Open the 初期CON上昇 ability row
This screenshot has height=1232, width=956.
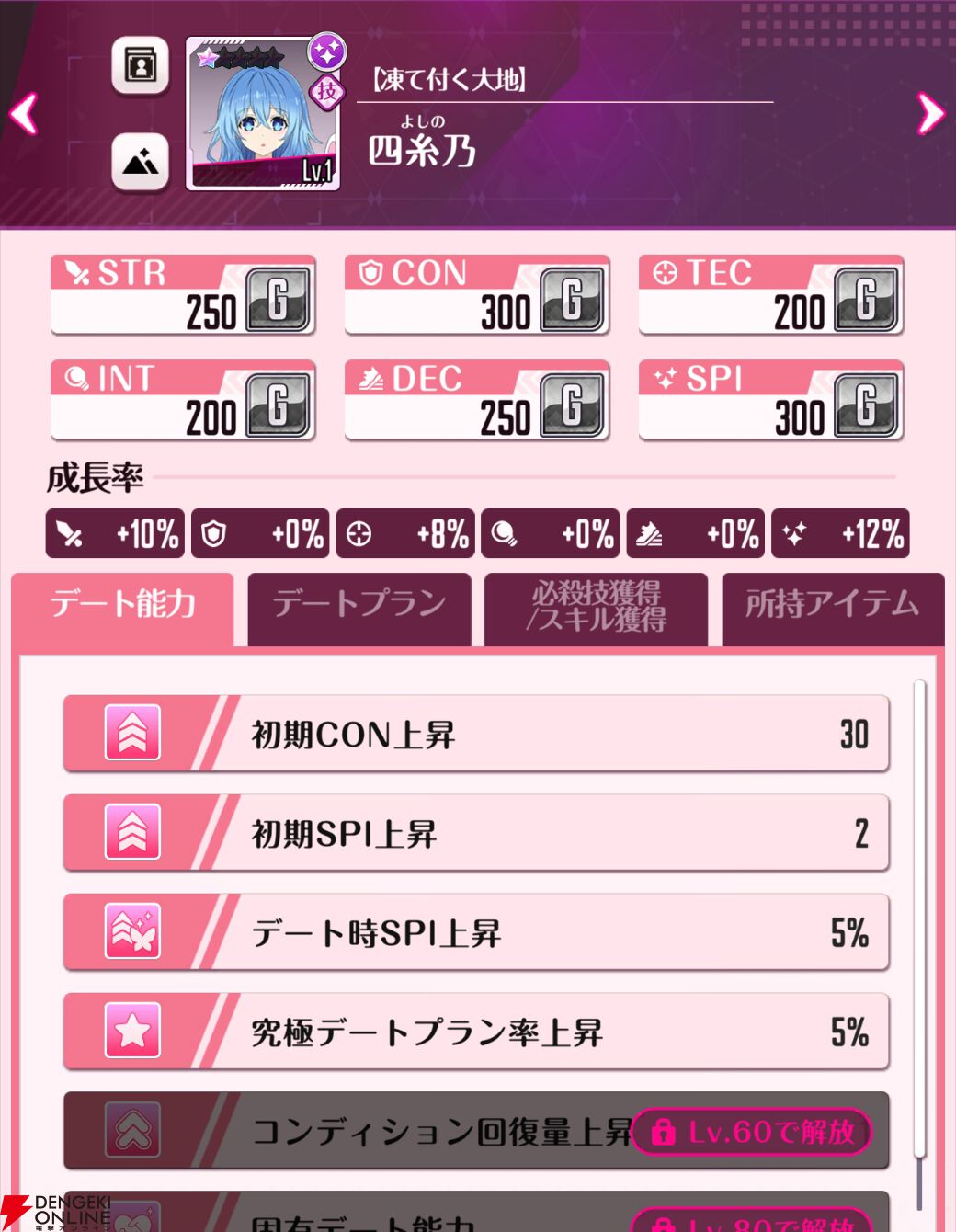(475, 734)
